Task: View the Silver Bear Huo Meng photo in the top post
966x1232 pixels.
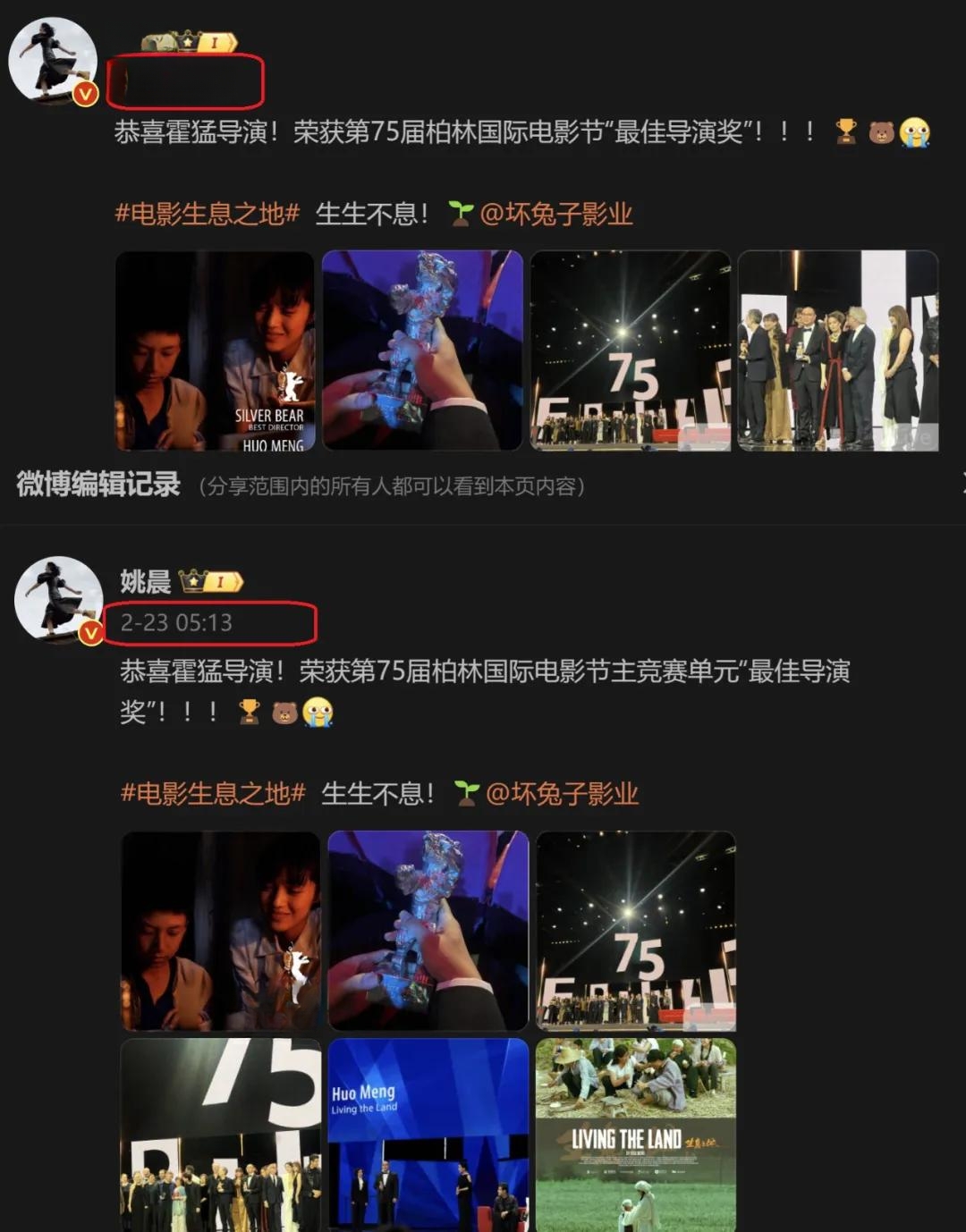Action: click(215, 350)
